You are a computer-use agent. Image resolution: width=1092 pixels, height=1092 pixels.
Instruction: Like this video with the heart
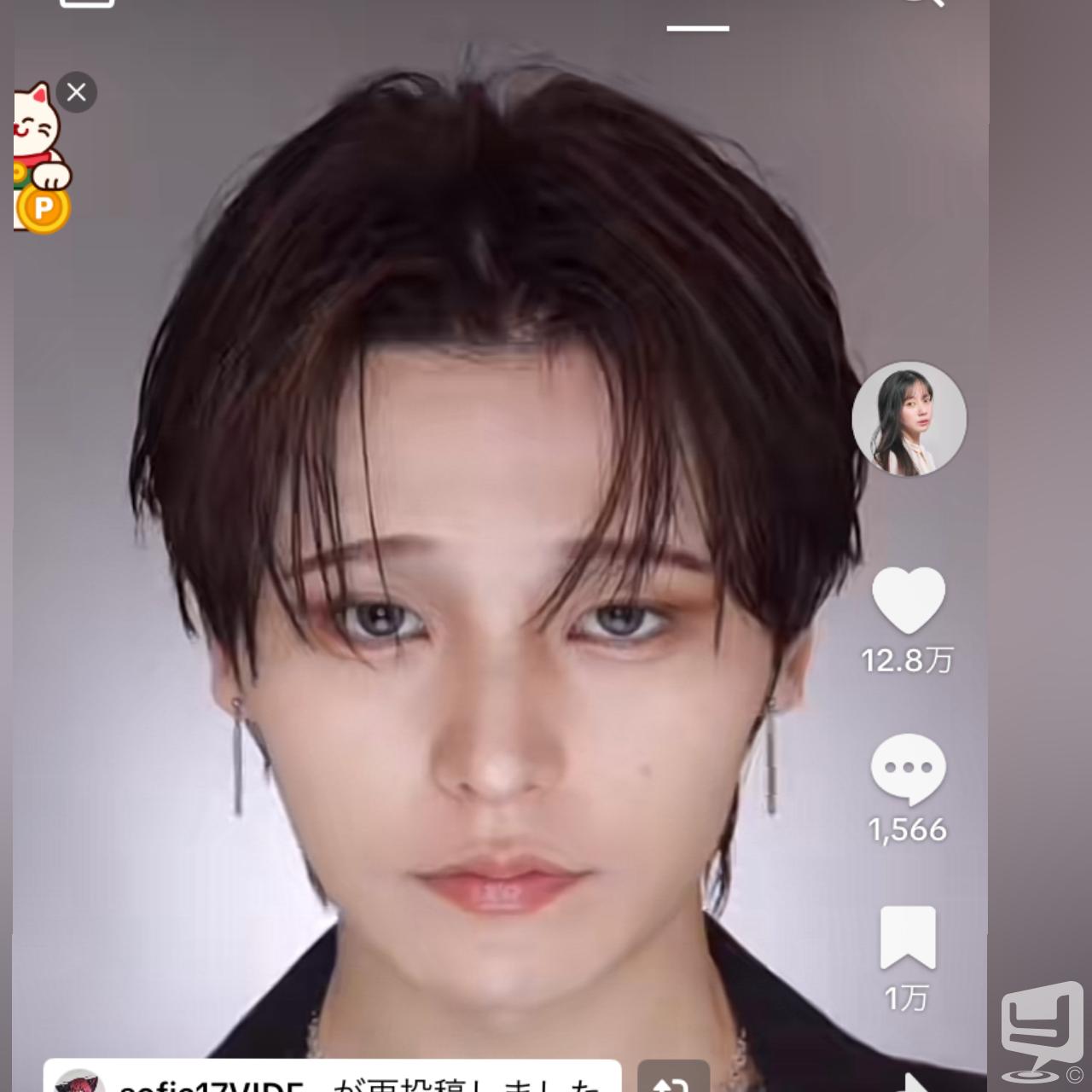pos(909,600)
